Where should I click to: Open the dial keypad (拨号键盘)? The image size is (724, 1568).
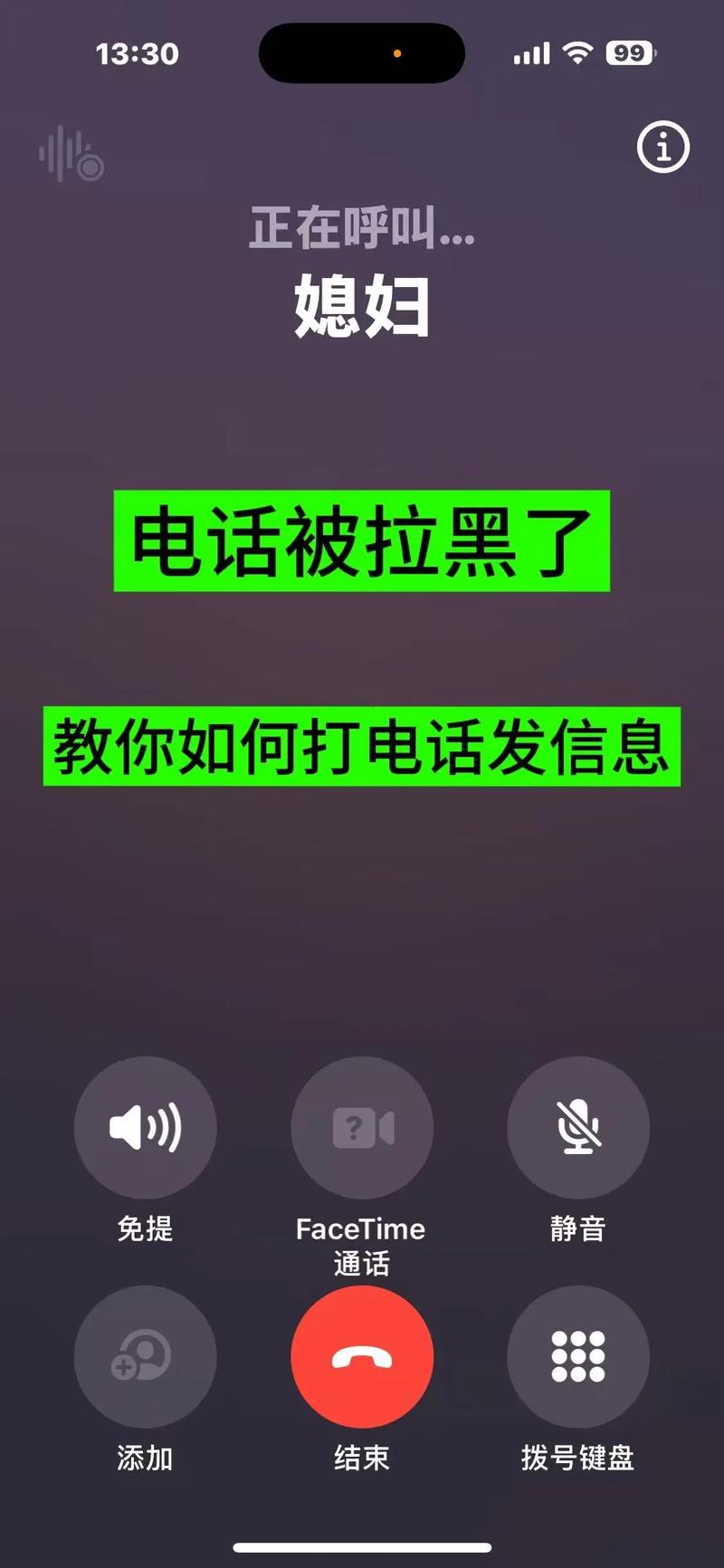tap(578, 1356)
